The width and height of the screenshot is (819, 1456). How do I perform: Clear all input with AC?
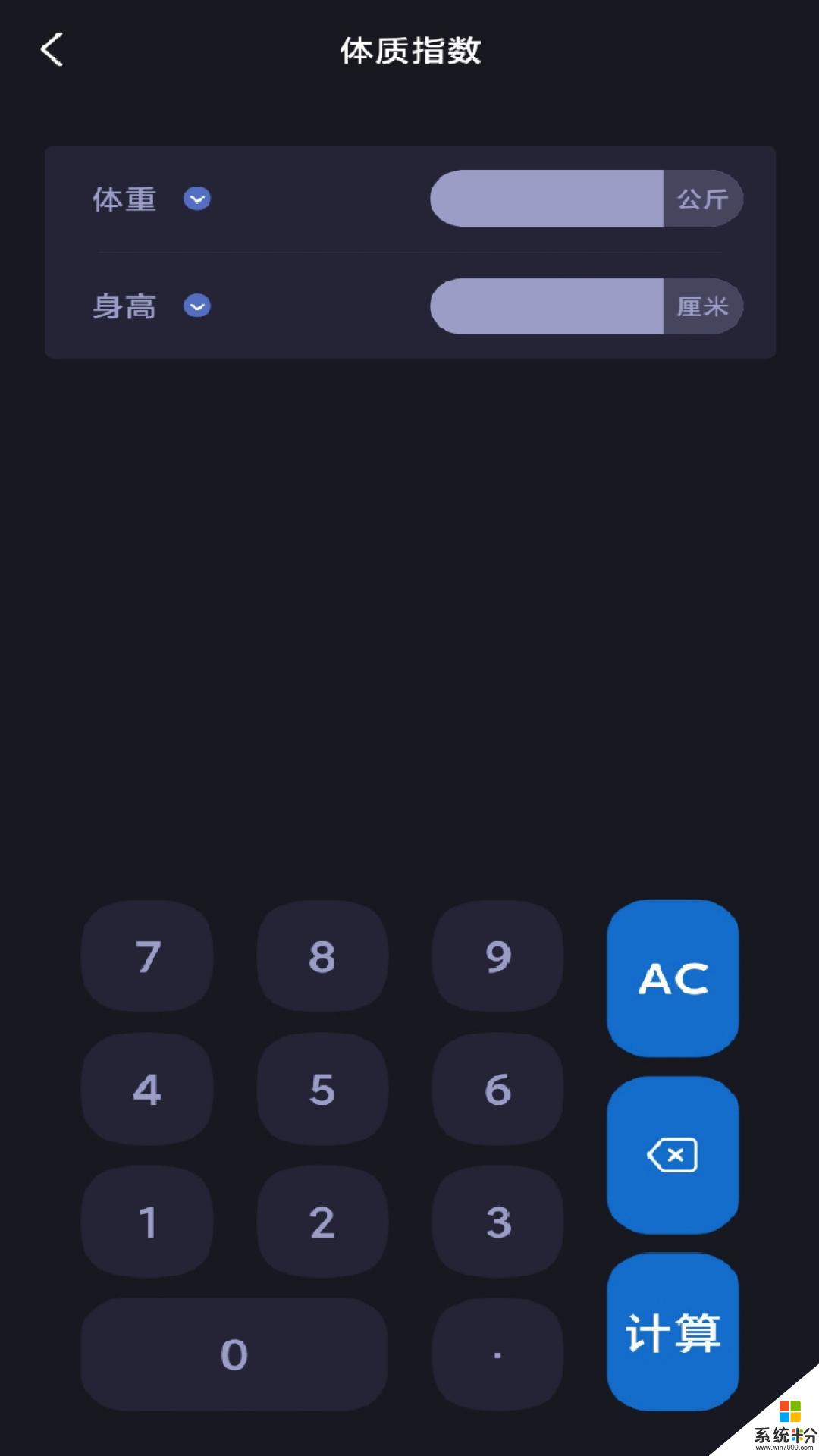673,978
